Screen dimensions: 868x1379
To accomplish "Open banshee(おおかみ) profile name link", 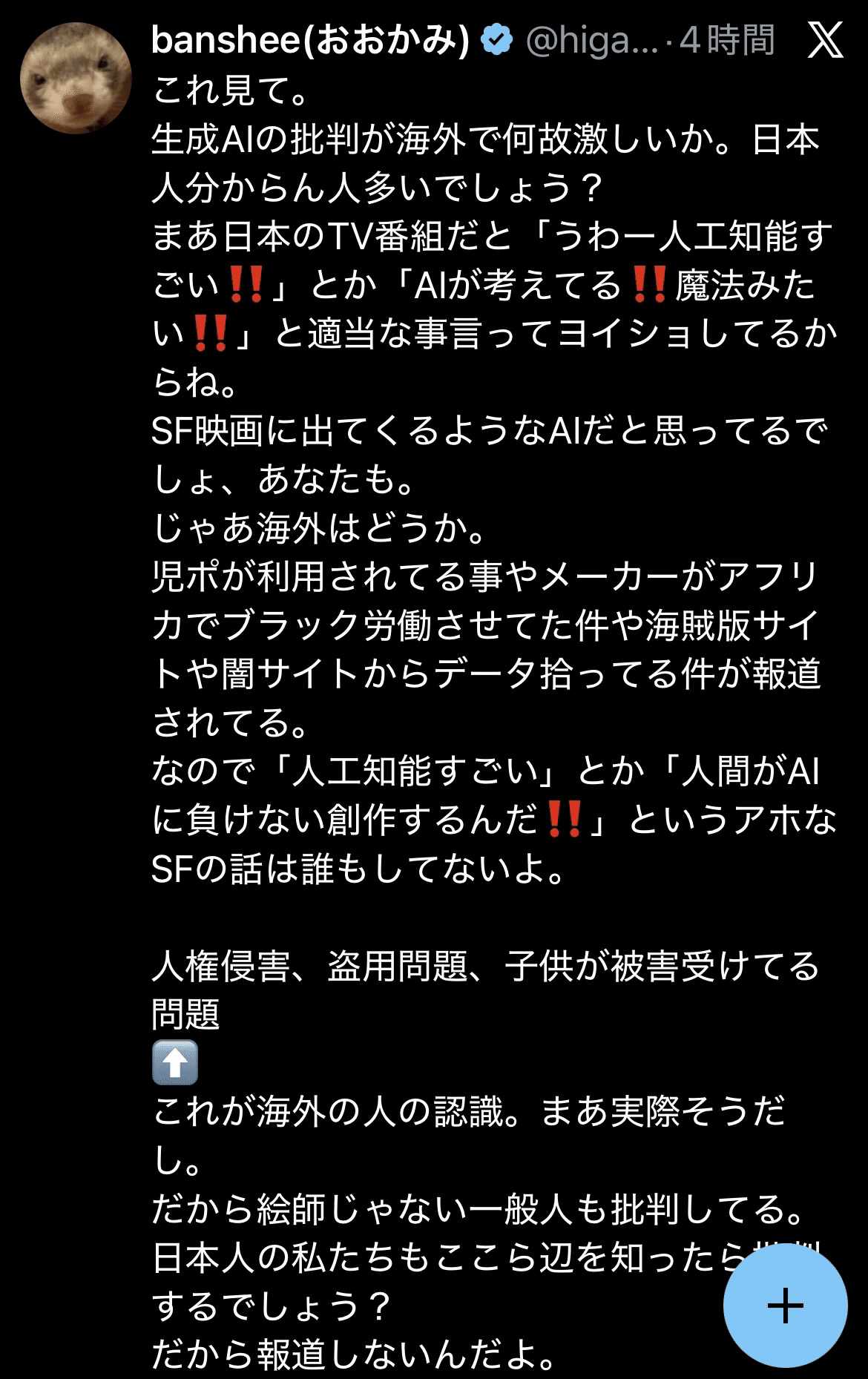I will 310,40.
